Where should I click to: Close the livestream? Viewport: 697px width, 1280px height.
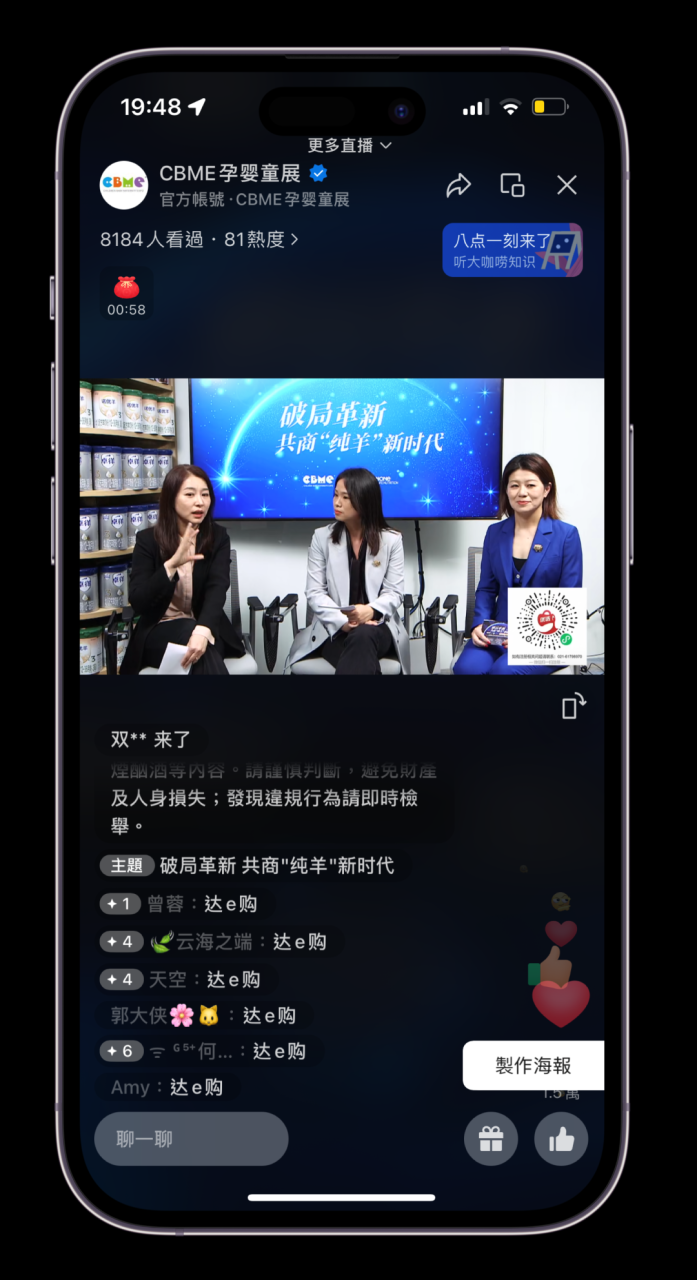567,185
